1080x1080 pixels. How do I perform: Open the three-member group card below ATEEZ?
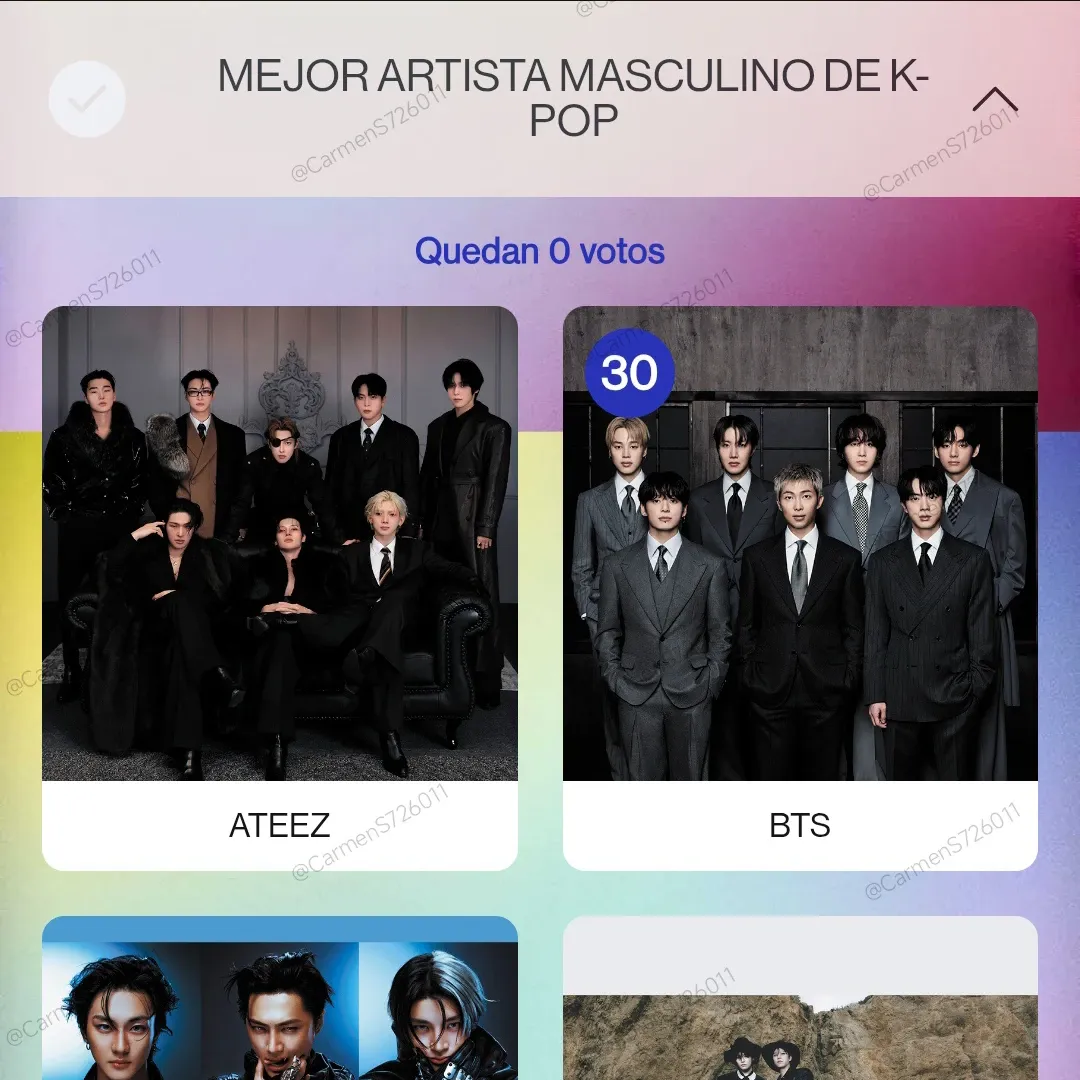pyautogui.click(x=280, y=1000)
